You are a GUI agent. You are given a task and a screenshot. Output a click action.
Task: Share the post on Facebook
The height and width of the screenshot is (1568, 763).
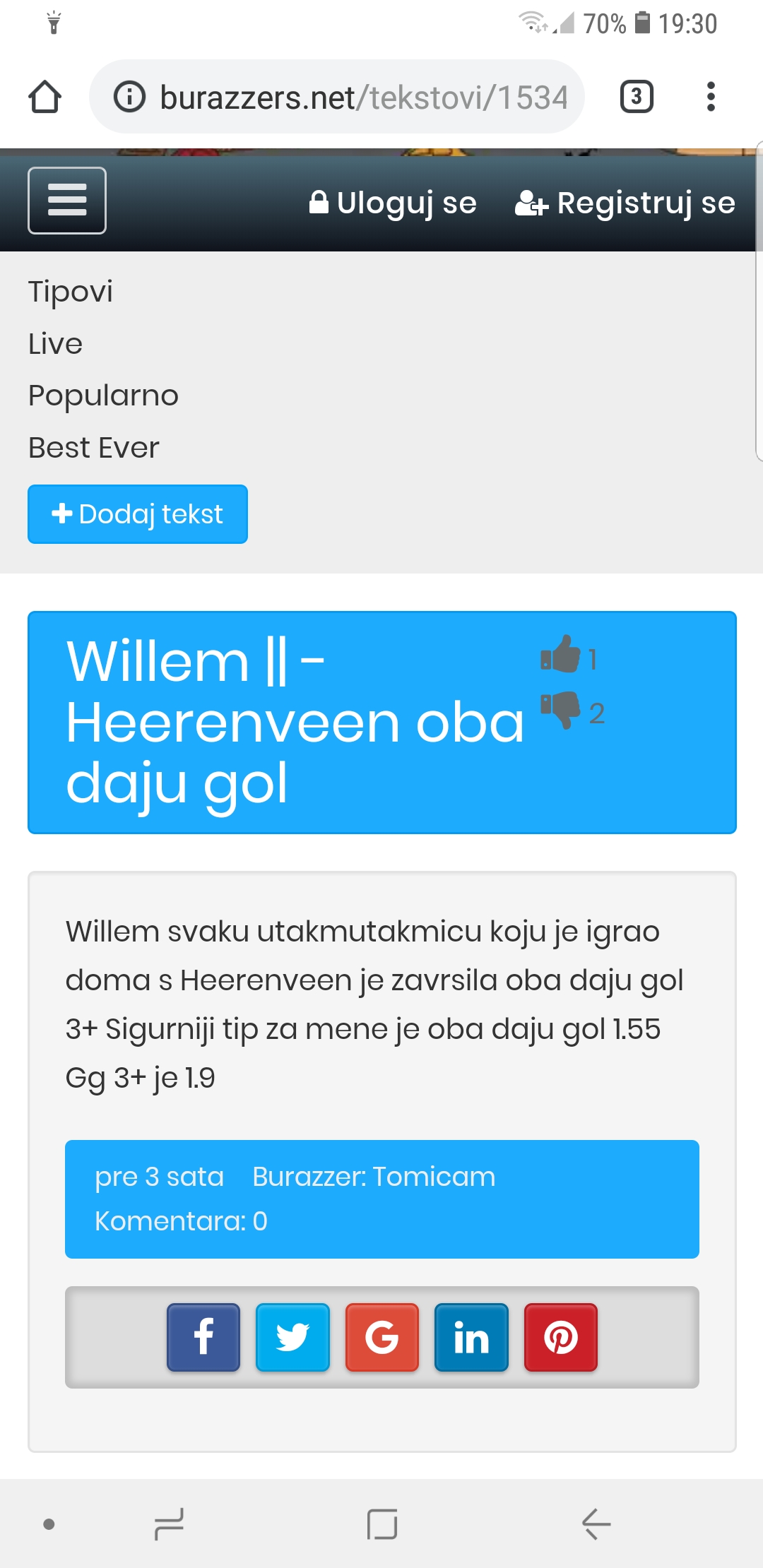coord(203,1337)
